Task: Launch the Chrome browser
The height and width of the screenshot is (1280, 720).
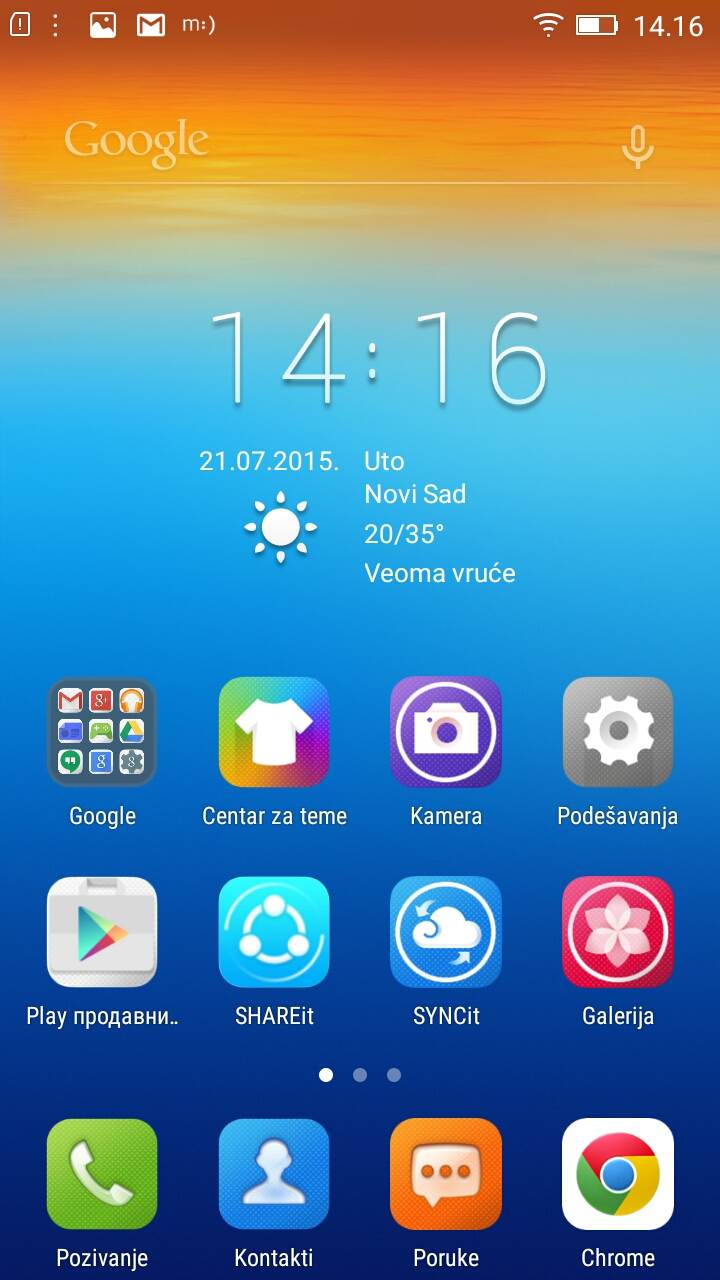Action: [618, 1174]
